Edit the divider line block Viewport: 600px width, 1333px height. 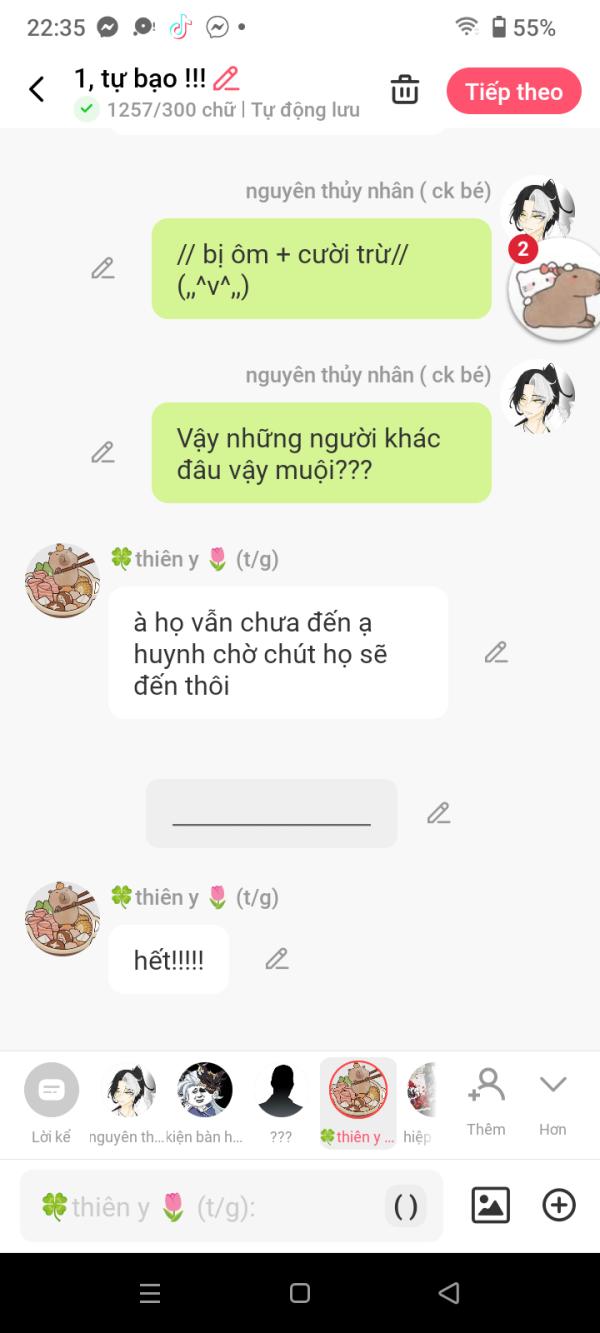[438, 813]
